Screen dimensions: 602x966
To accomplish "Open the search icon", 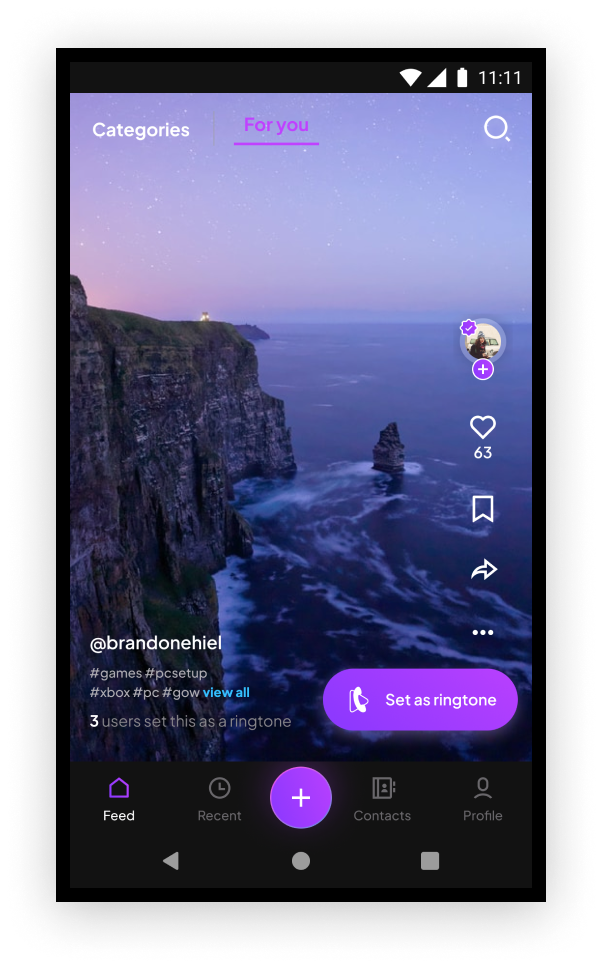I will (496, 128).
